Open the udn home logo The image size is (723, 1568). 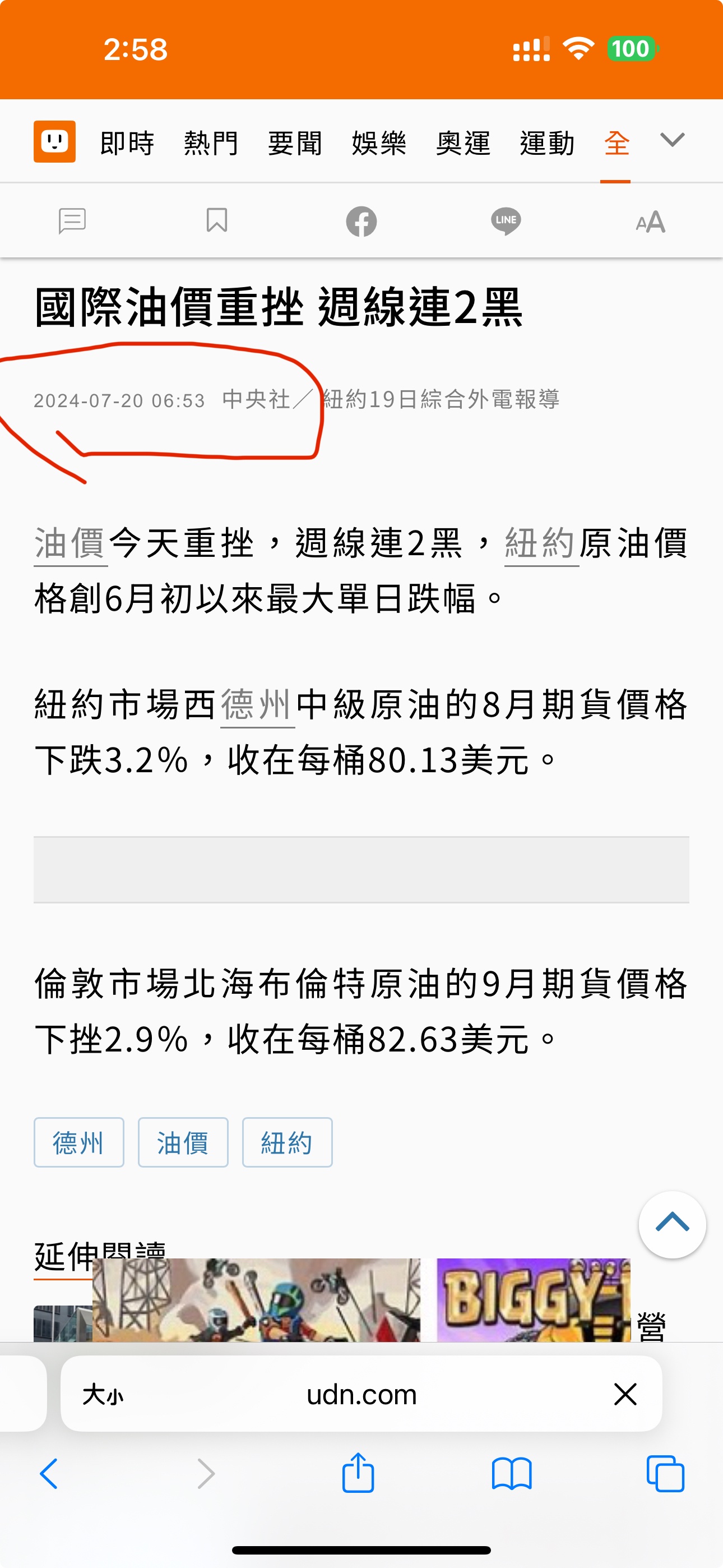[x=54, y=142]
